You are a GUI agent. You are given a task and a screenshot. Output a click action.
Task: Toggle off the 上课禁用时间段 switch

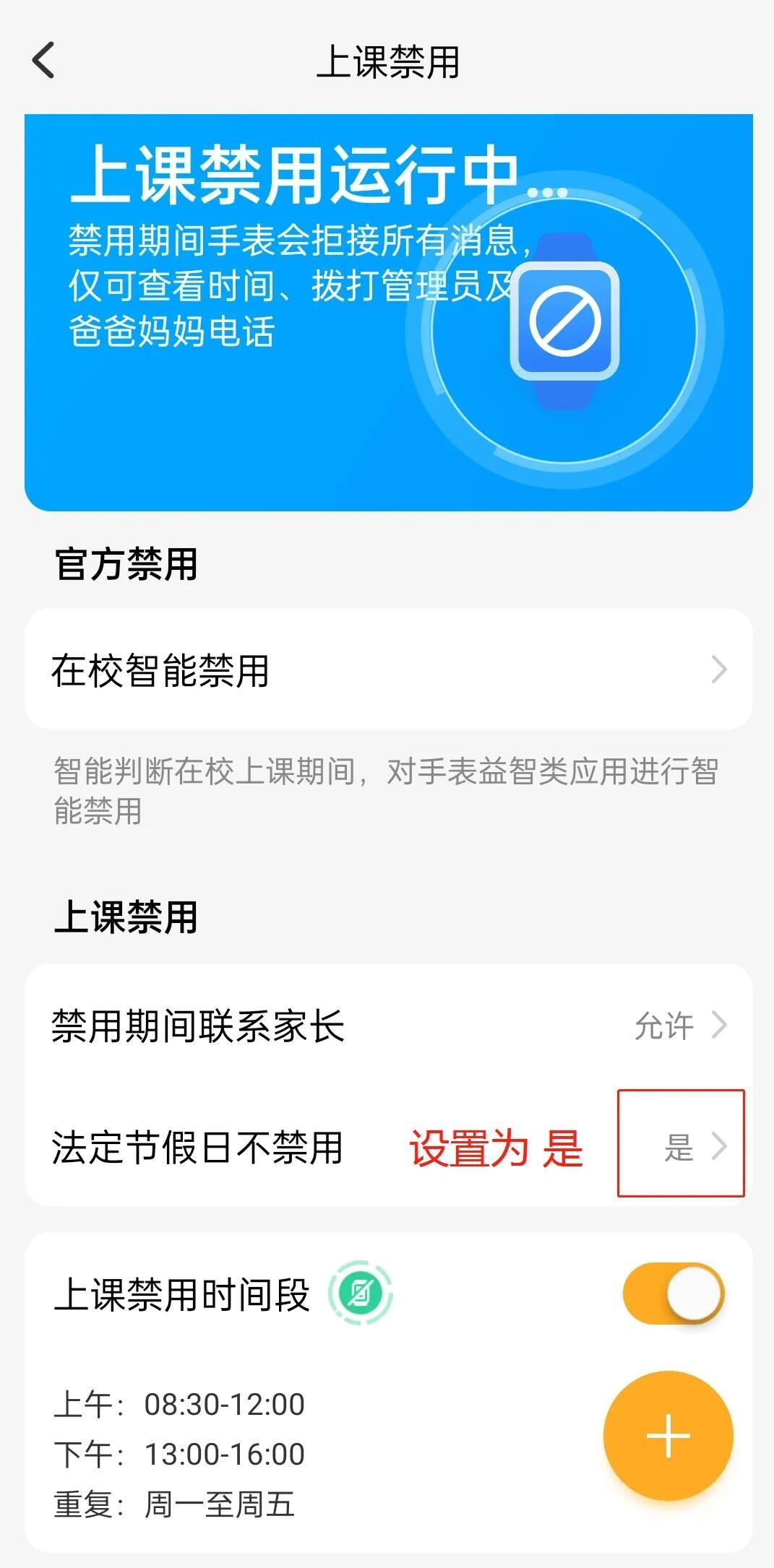coord(673,1292)
